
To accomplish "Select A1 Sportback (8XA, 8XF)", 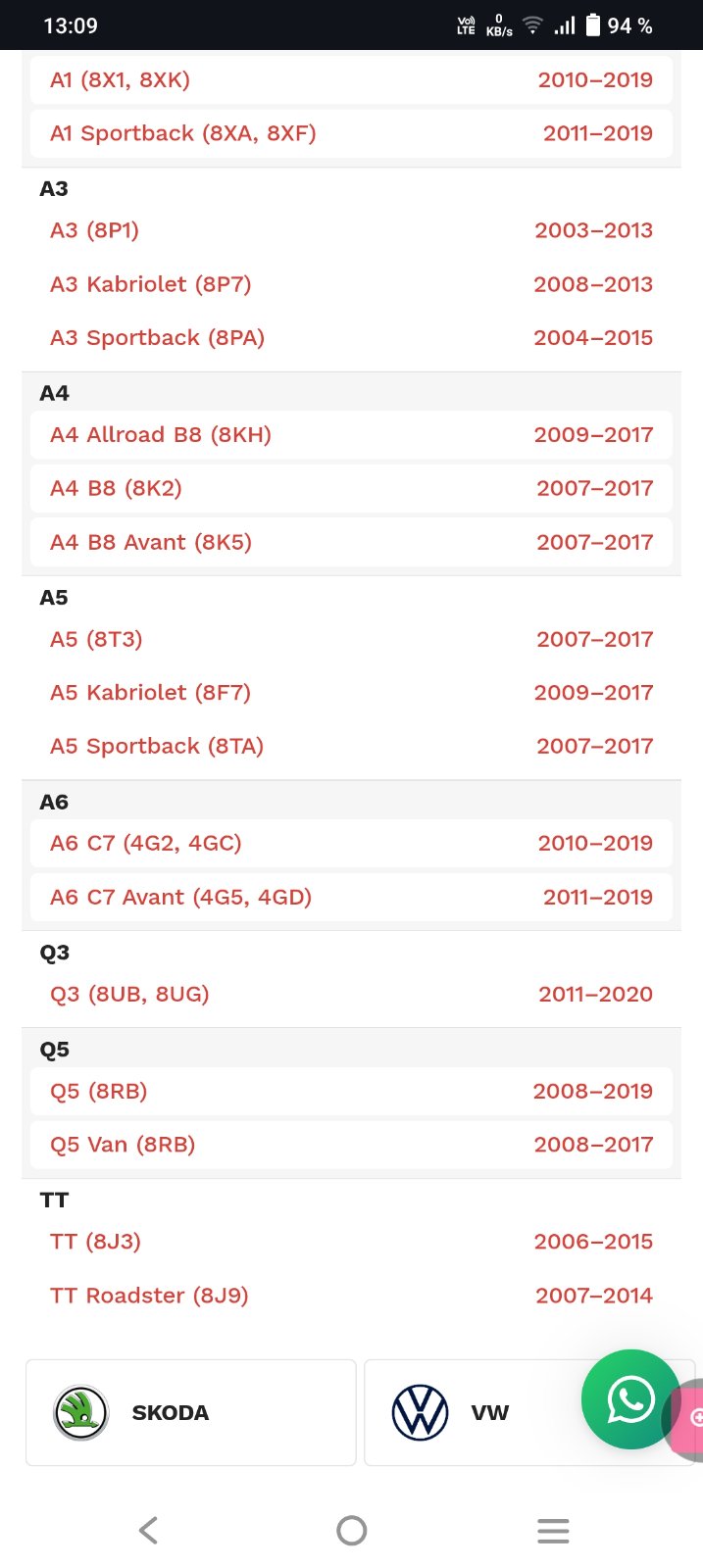I will point(351,133).
